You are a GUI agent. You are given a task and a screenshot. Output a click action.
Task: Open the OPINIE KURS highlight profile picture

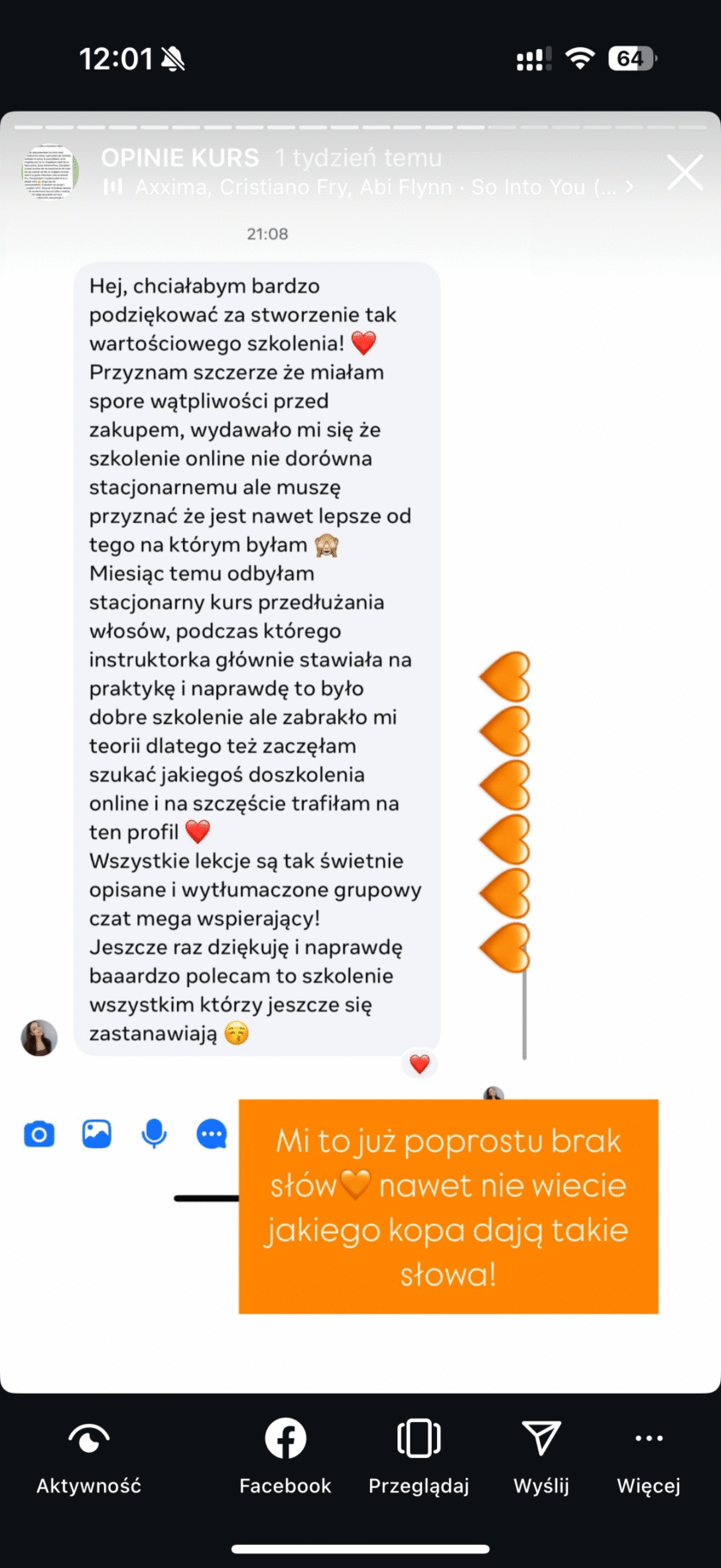click(x=51, y=173)
